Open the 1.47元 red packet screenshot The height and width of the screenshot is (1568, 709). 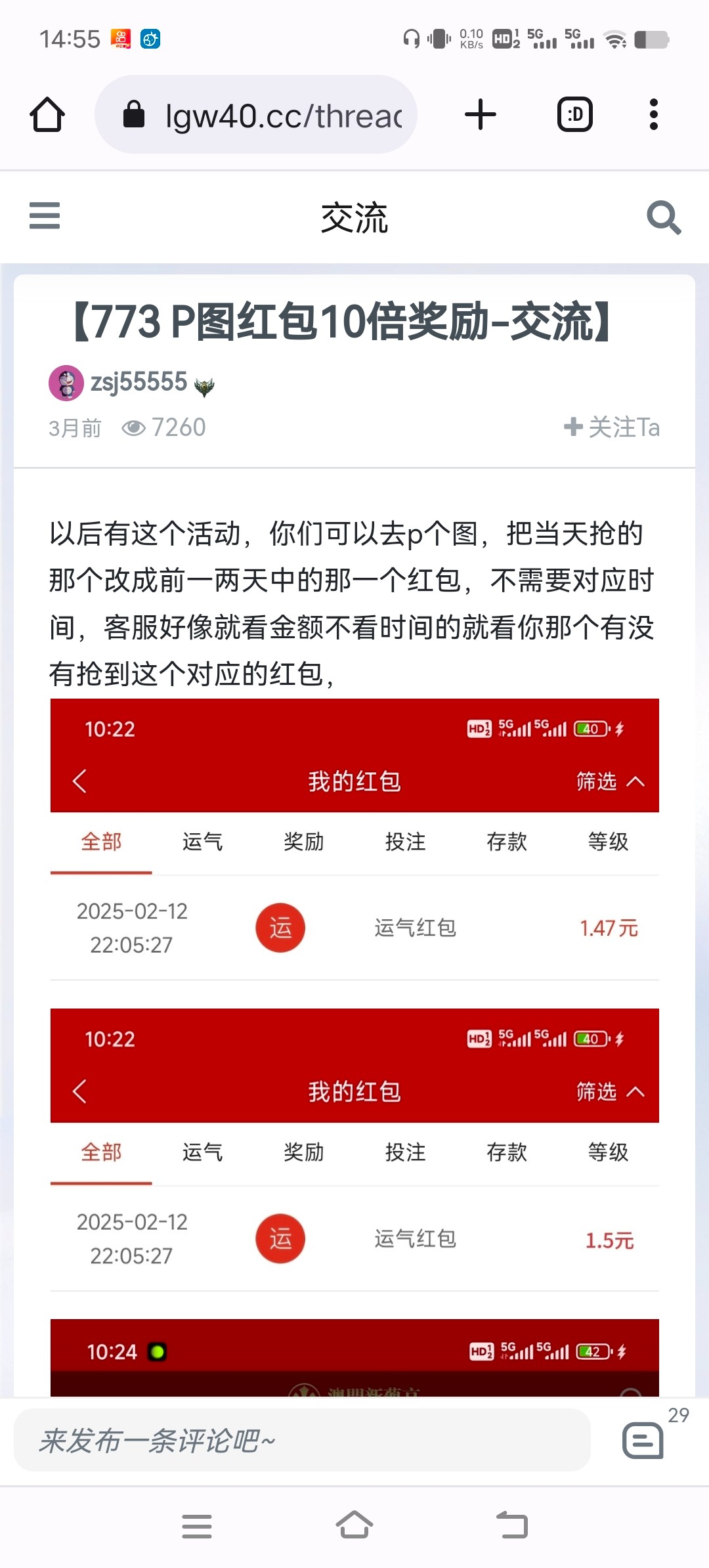pyautogui.click(x=354, y=840)
